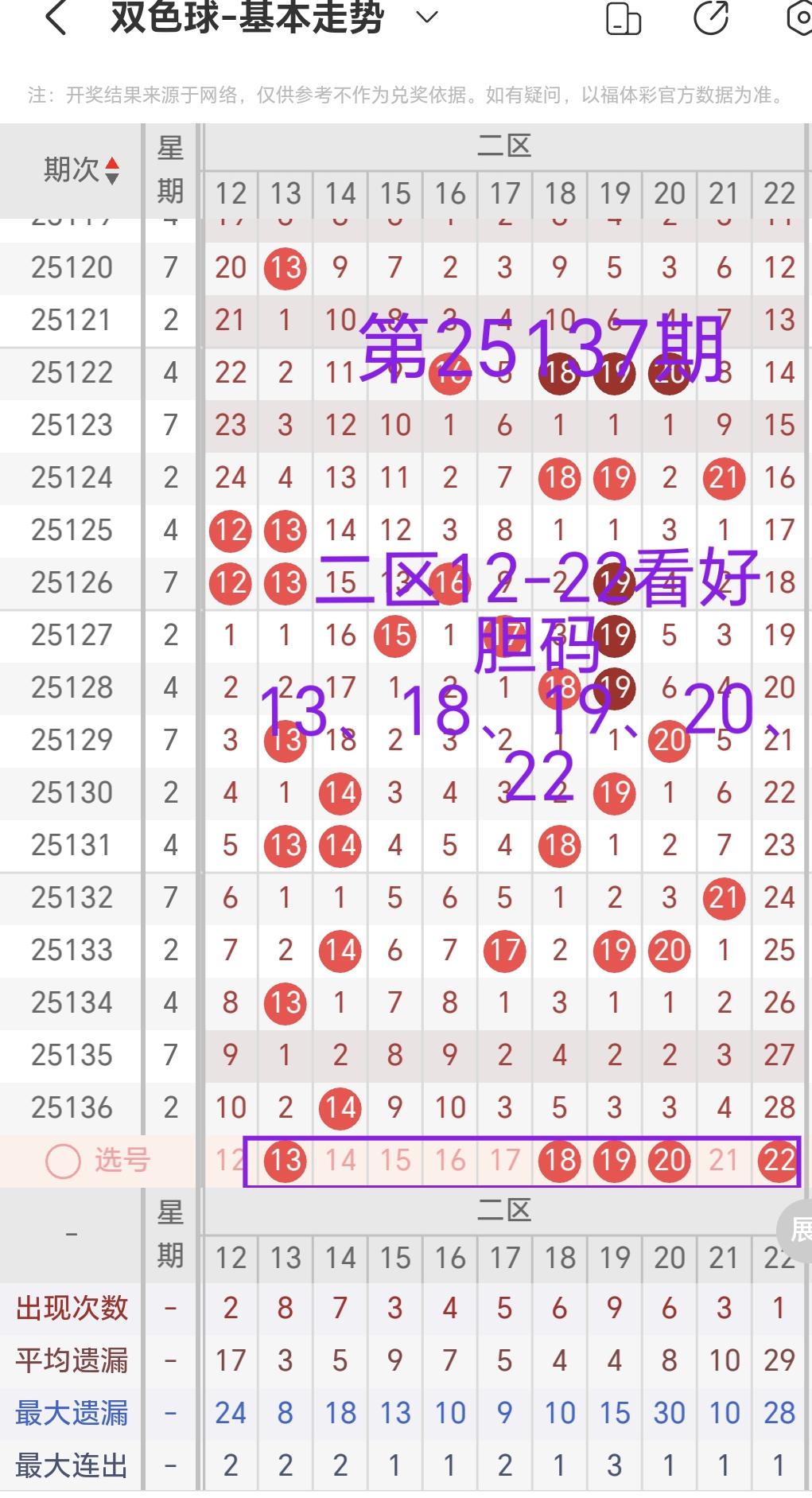Deselect number 22 in the 选号 row

pyautogui.click(x=779, y=1161)
